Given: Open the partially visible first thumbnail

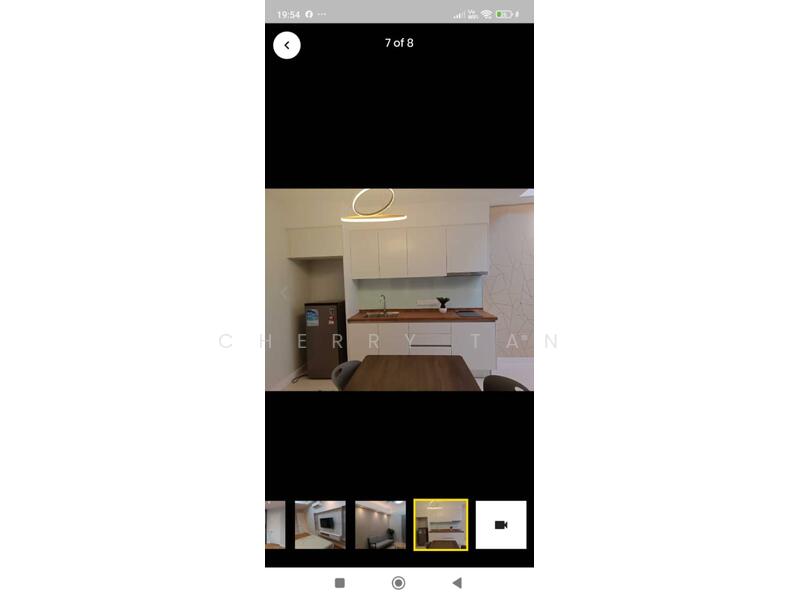Looking at the screenshot, I should 275,525.
